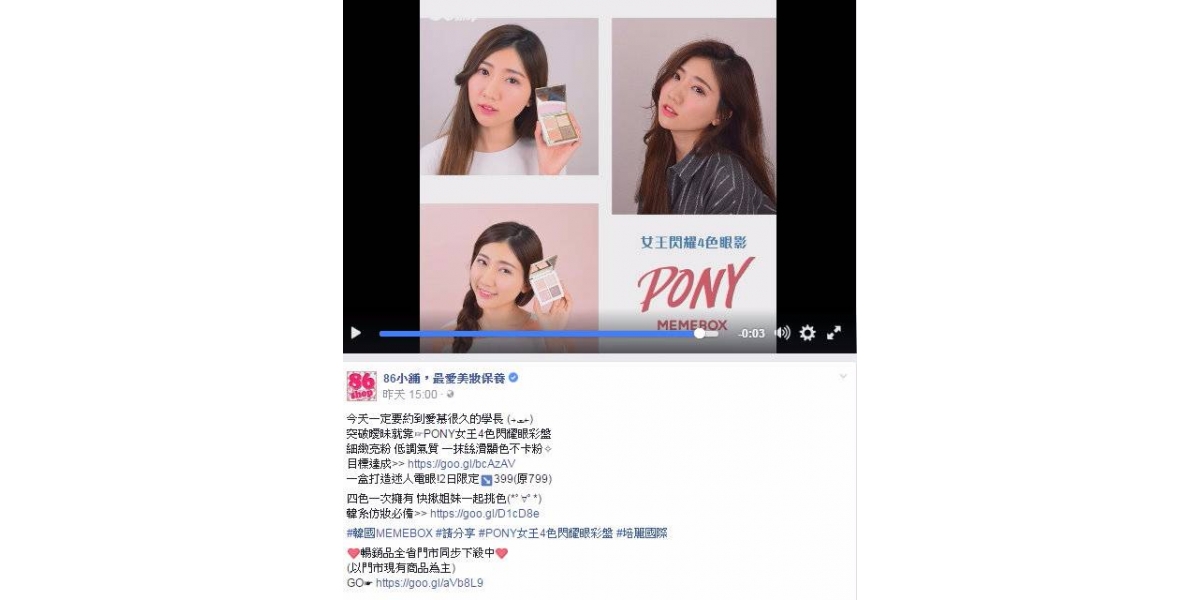Tap the video progress bar

(540, 334)
